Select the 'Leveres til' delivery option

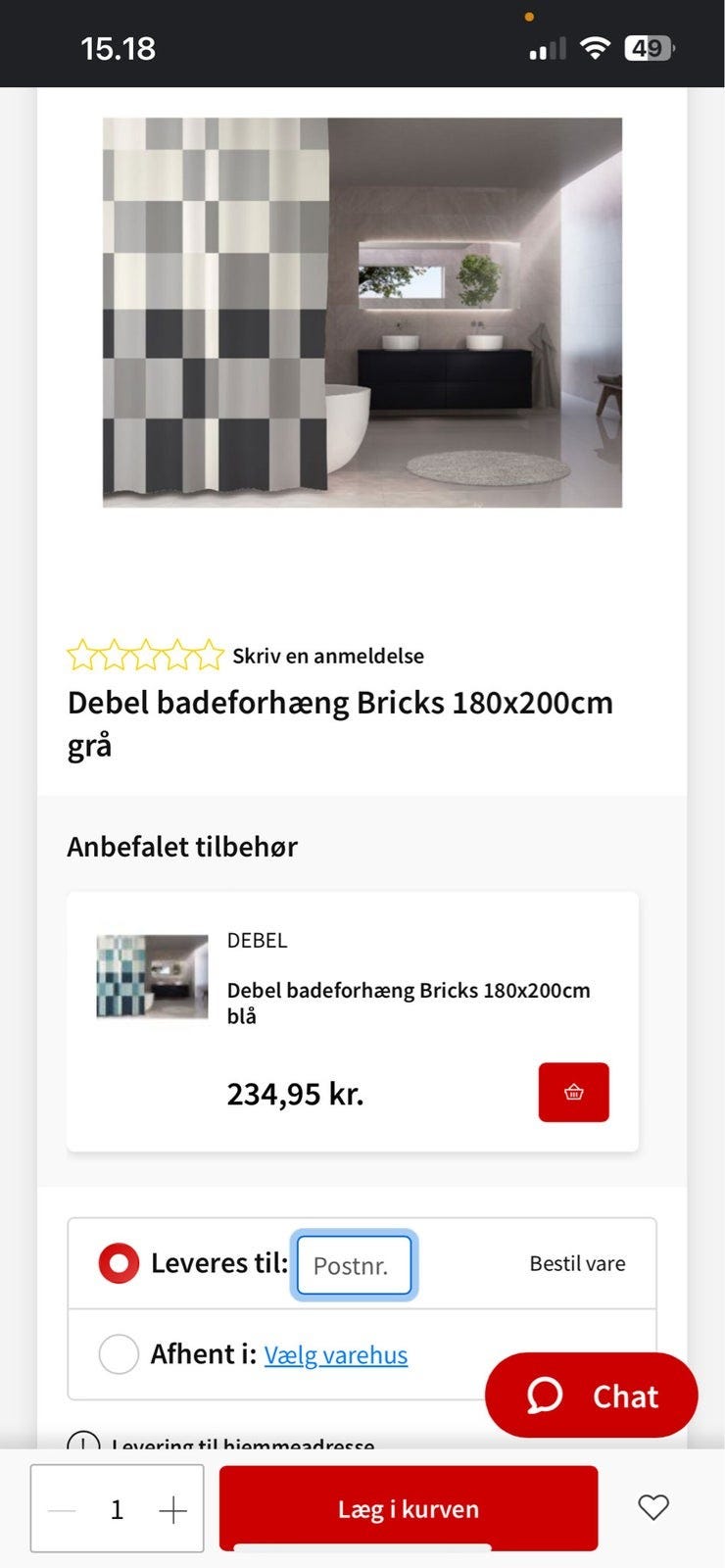[119, 1263]
